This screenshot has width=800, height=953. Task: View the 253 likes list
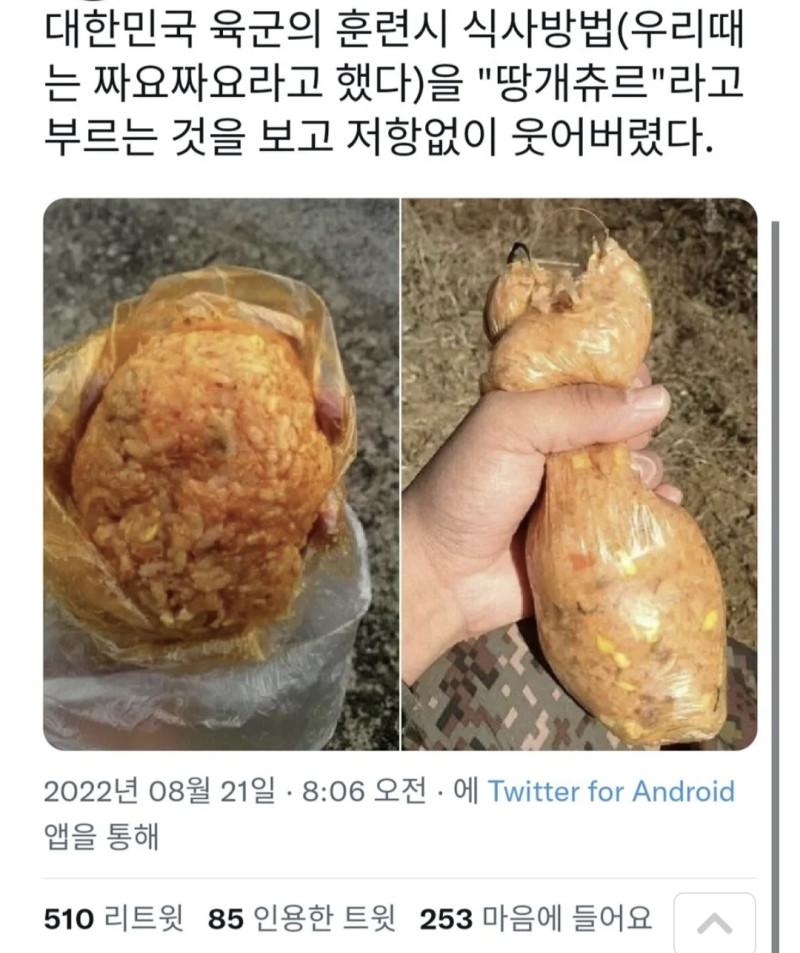[x=535, y=917]
